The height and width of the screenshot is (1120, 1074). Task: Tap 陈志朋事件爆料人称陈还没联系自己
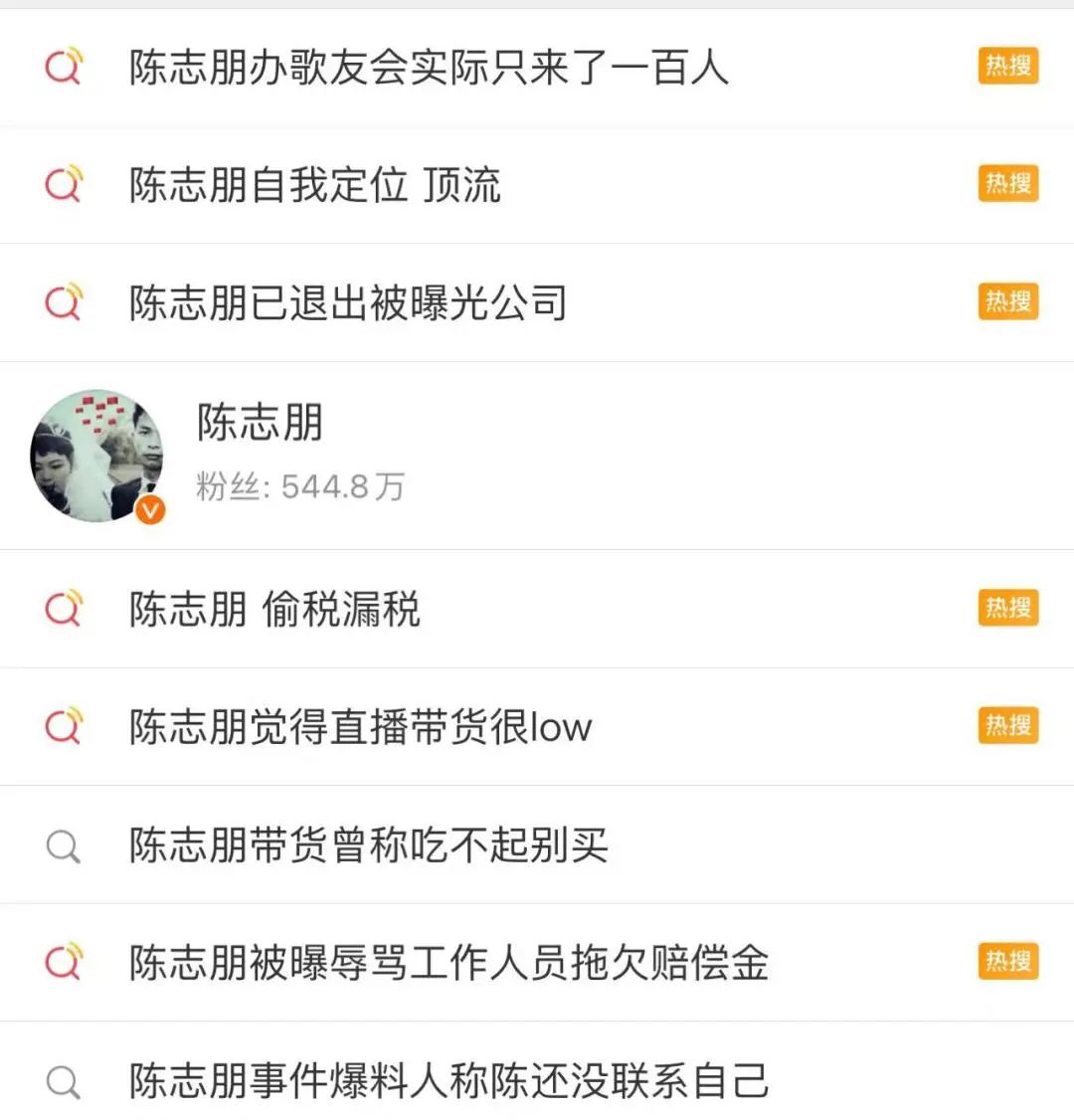pos(448,1081)
